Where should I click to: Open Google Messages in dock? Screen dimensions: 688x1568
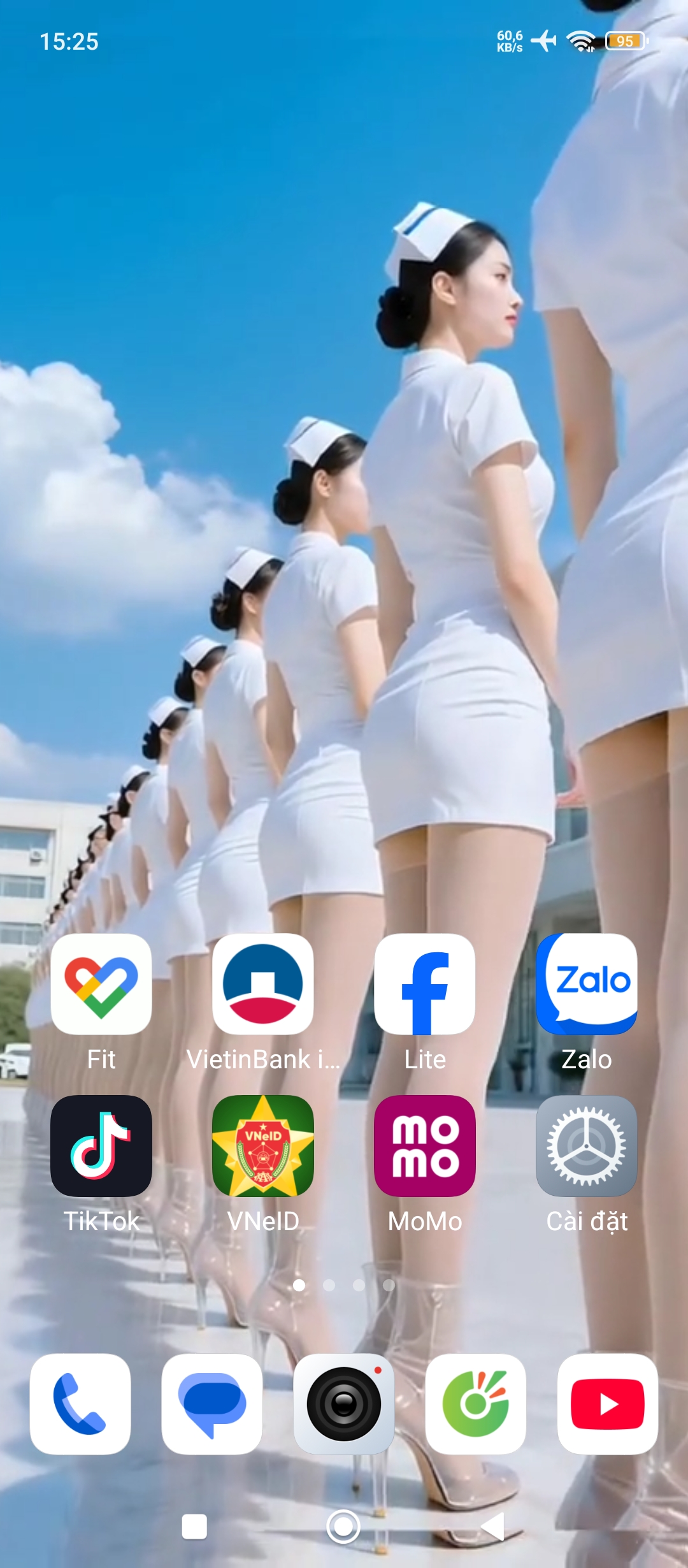[212, 1404]
